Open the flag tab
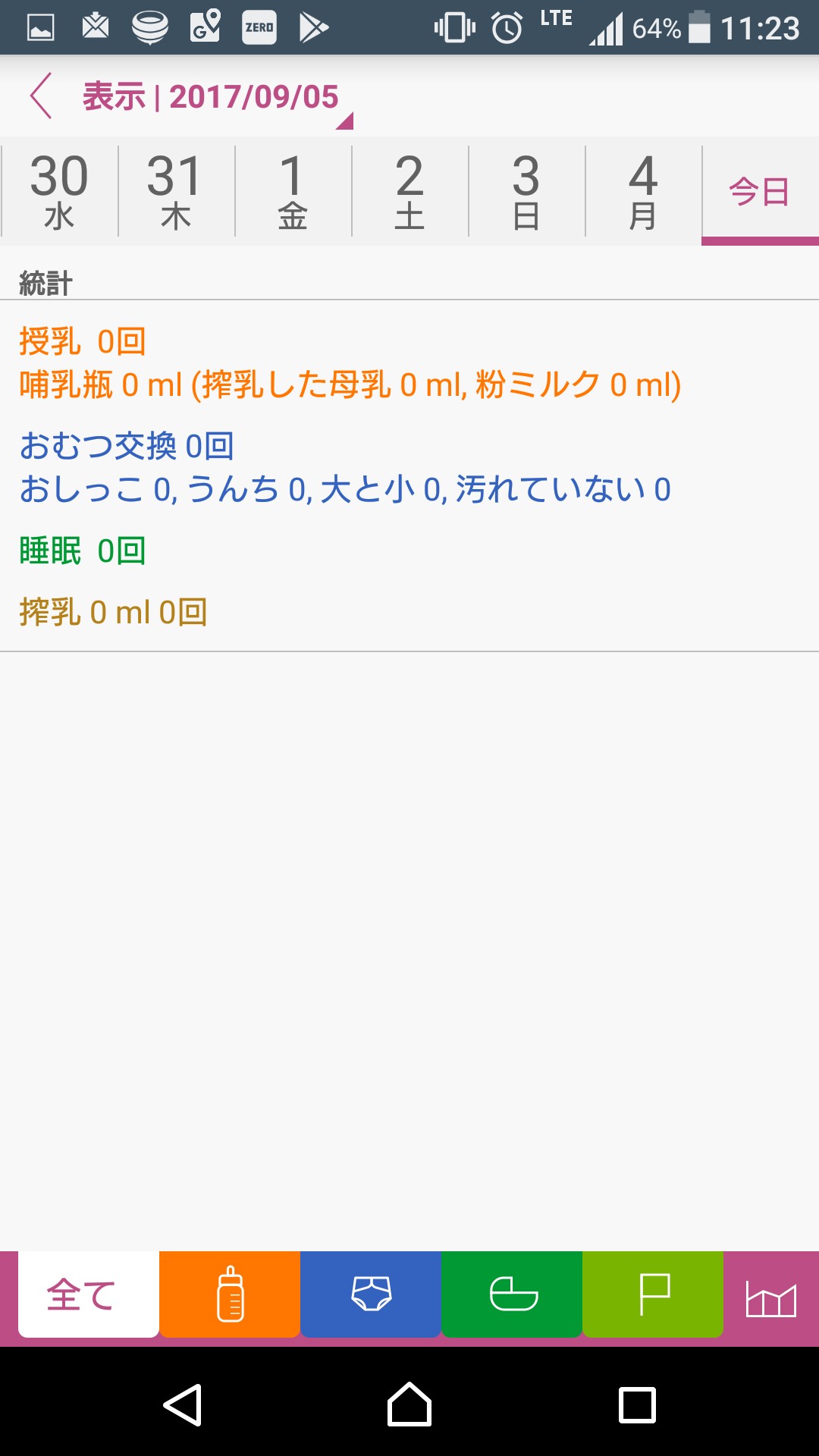 click(x=653, y=1294)
